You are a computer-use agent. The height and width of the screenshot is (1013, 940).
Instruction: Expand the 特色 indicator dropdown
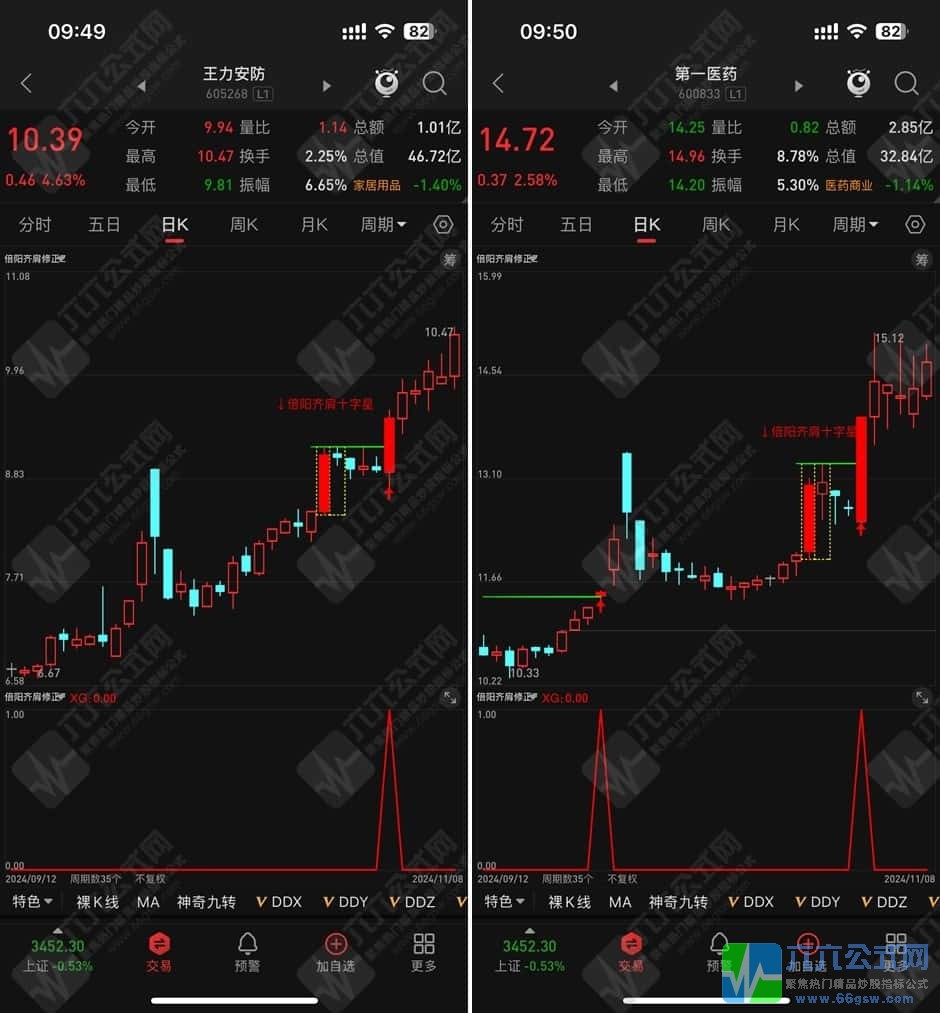[x=30, y=902]
